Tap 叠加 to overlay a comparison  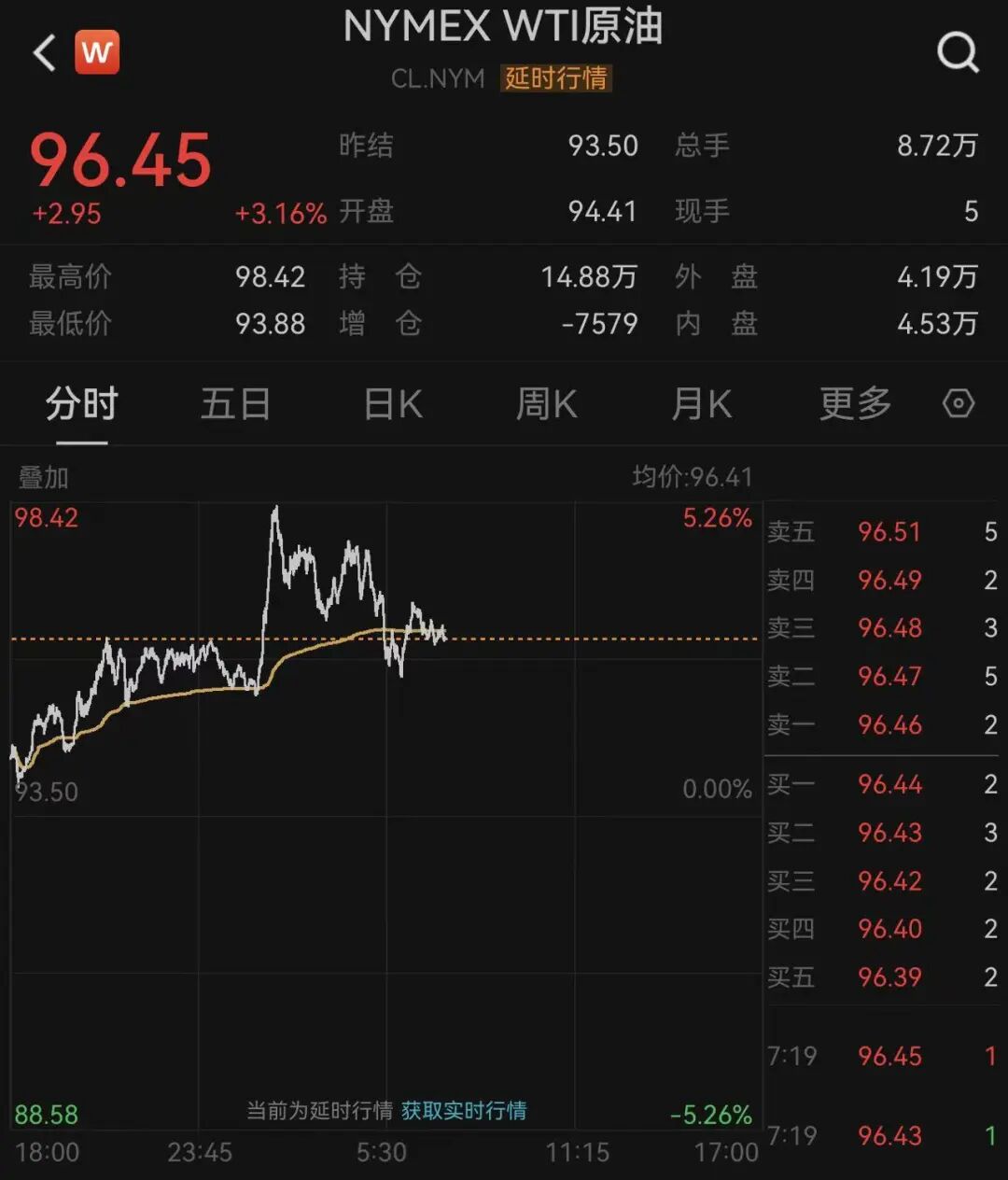point(44,477)
